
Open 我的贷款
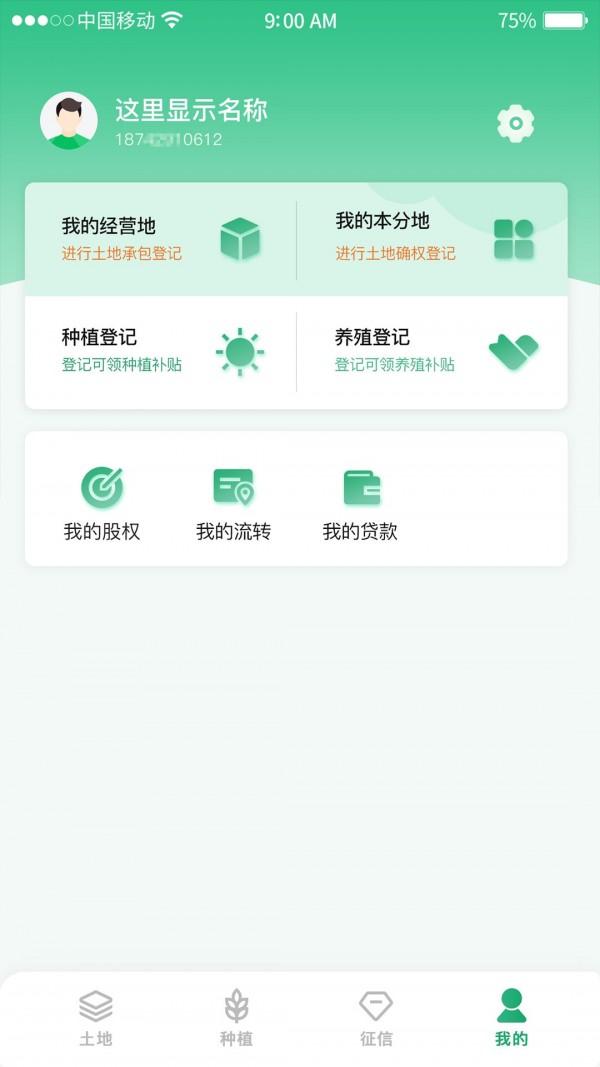coord(360,504)
